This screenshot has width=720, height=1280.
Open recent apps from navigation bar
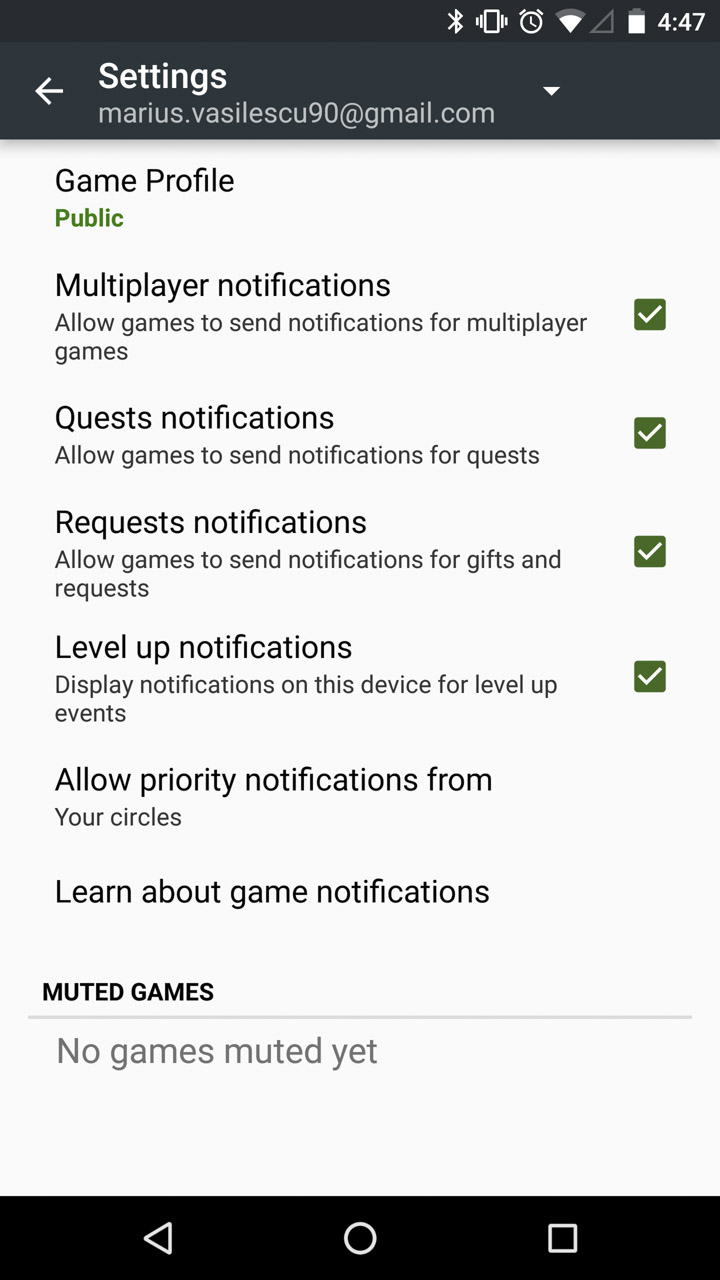[x=562, y=1238]
